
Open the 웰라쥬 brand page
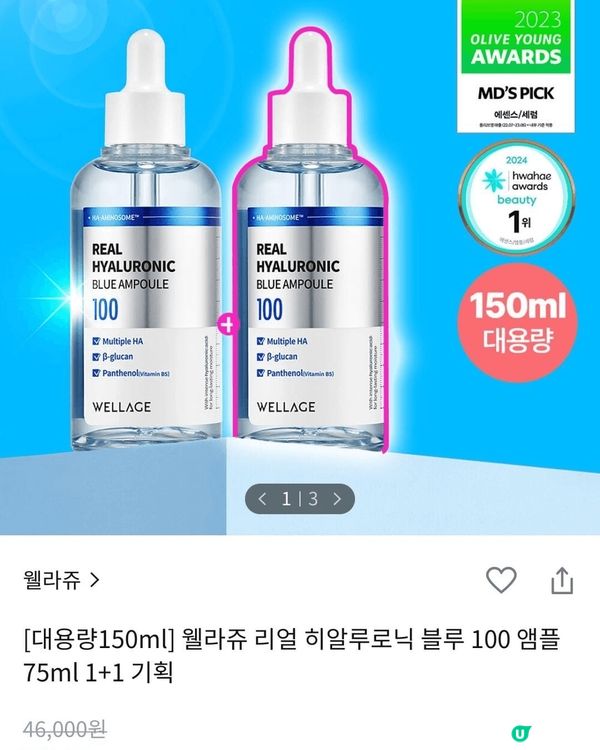pyautogui.click(x=60, y=579)
